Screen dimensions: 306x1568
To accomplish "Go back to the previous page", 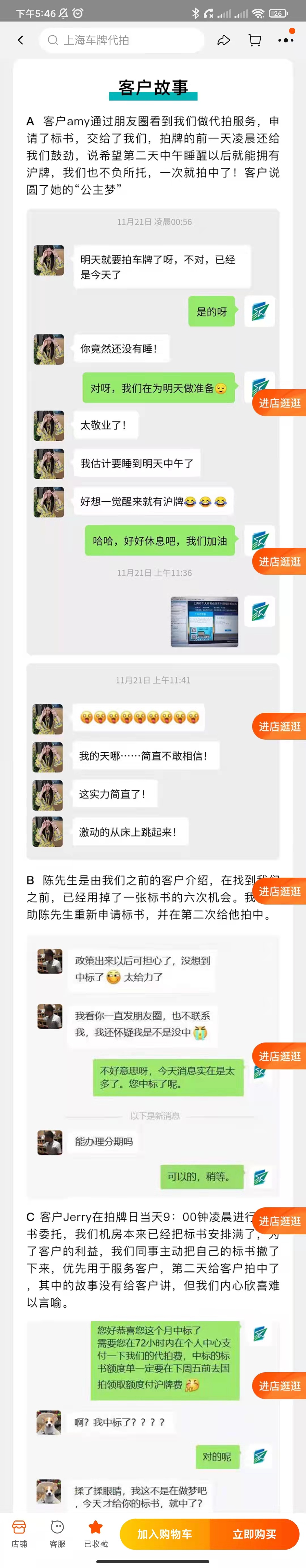I will pos(20,40).
